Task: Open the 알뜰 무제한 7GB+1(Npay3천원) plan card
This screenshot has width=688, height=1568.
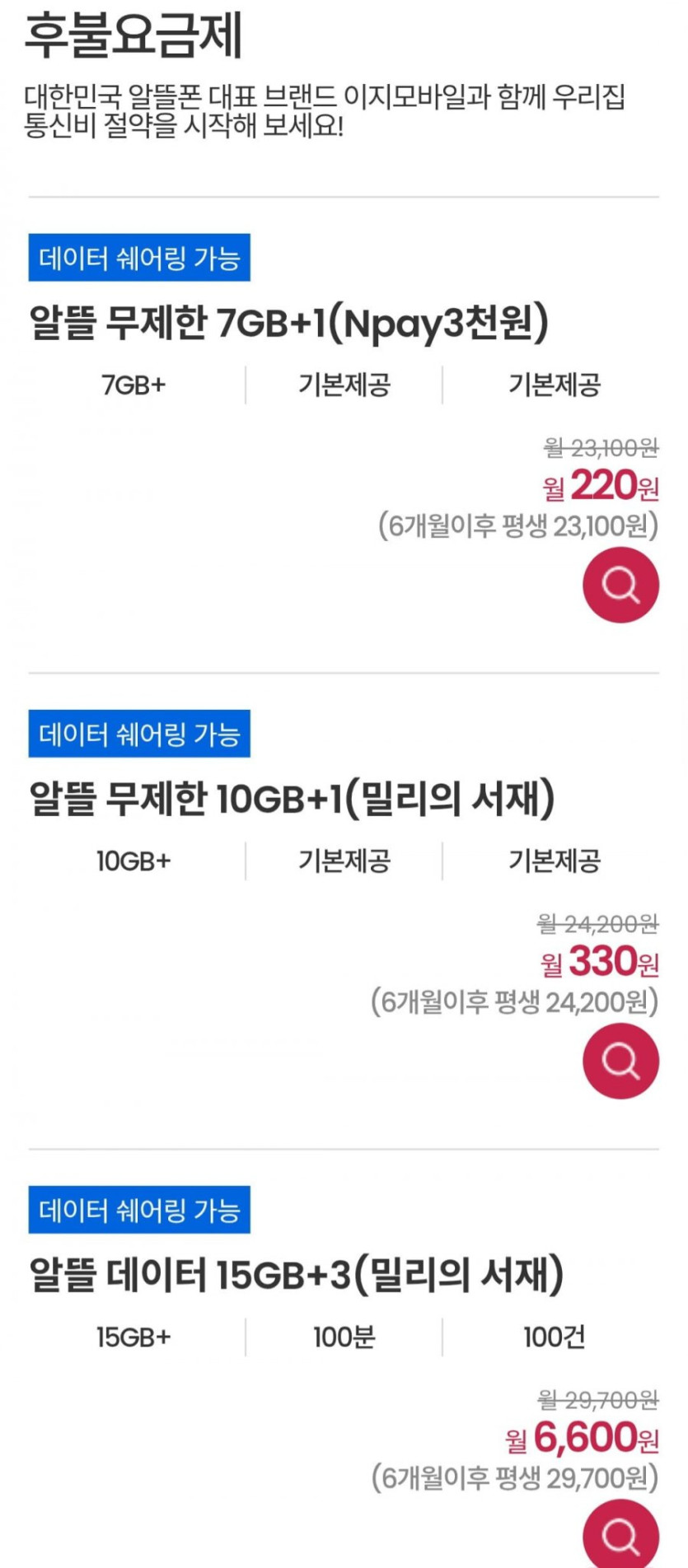Action: (x=288, y=323)
